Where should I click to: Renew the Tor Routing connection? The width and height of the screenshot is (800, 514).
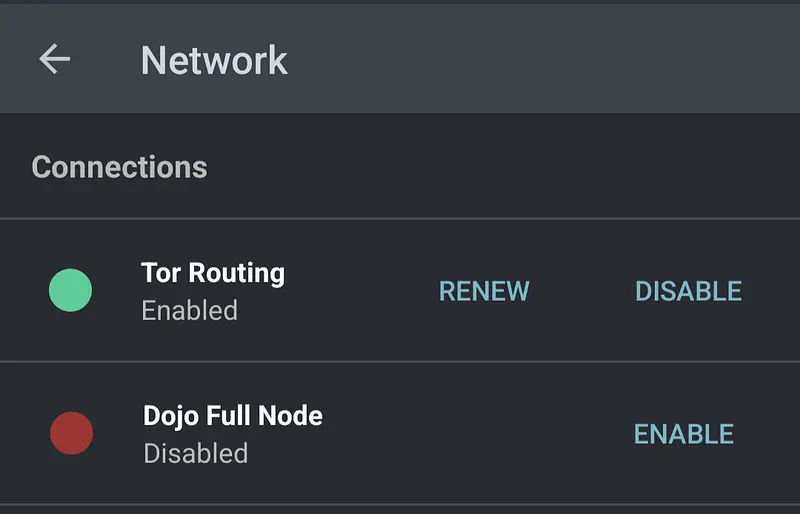[x=484, y=291]
